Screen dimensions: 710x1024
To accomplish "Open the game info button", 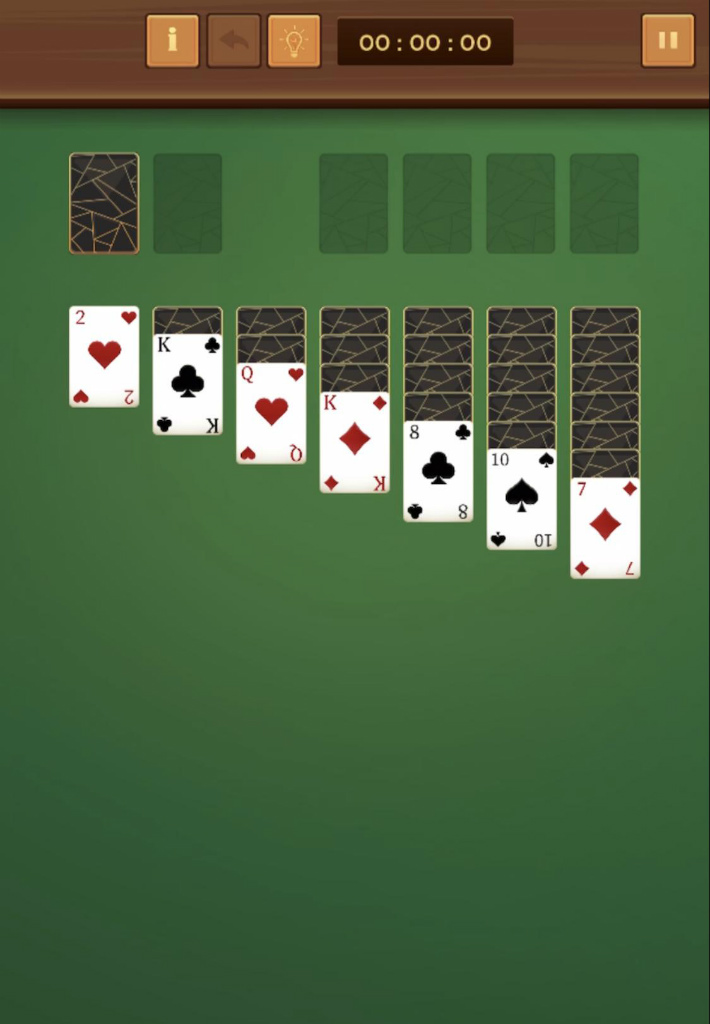I will pos(172,41).
